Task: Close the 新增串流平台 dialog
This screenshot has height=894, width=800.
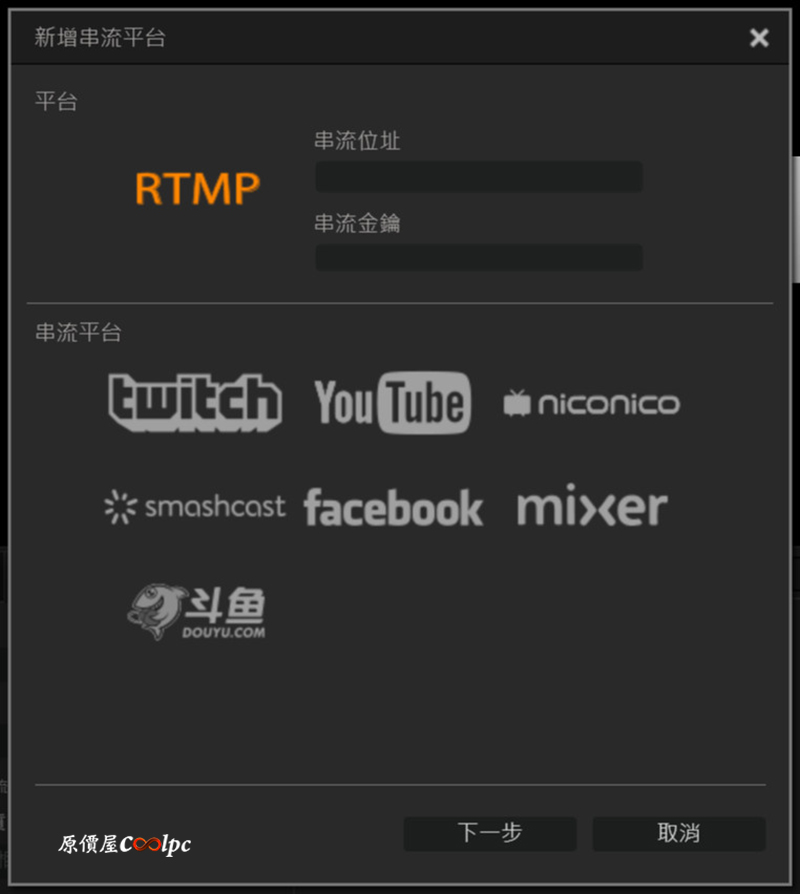Action: click(x=759, y=38)
